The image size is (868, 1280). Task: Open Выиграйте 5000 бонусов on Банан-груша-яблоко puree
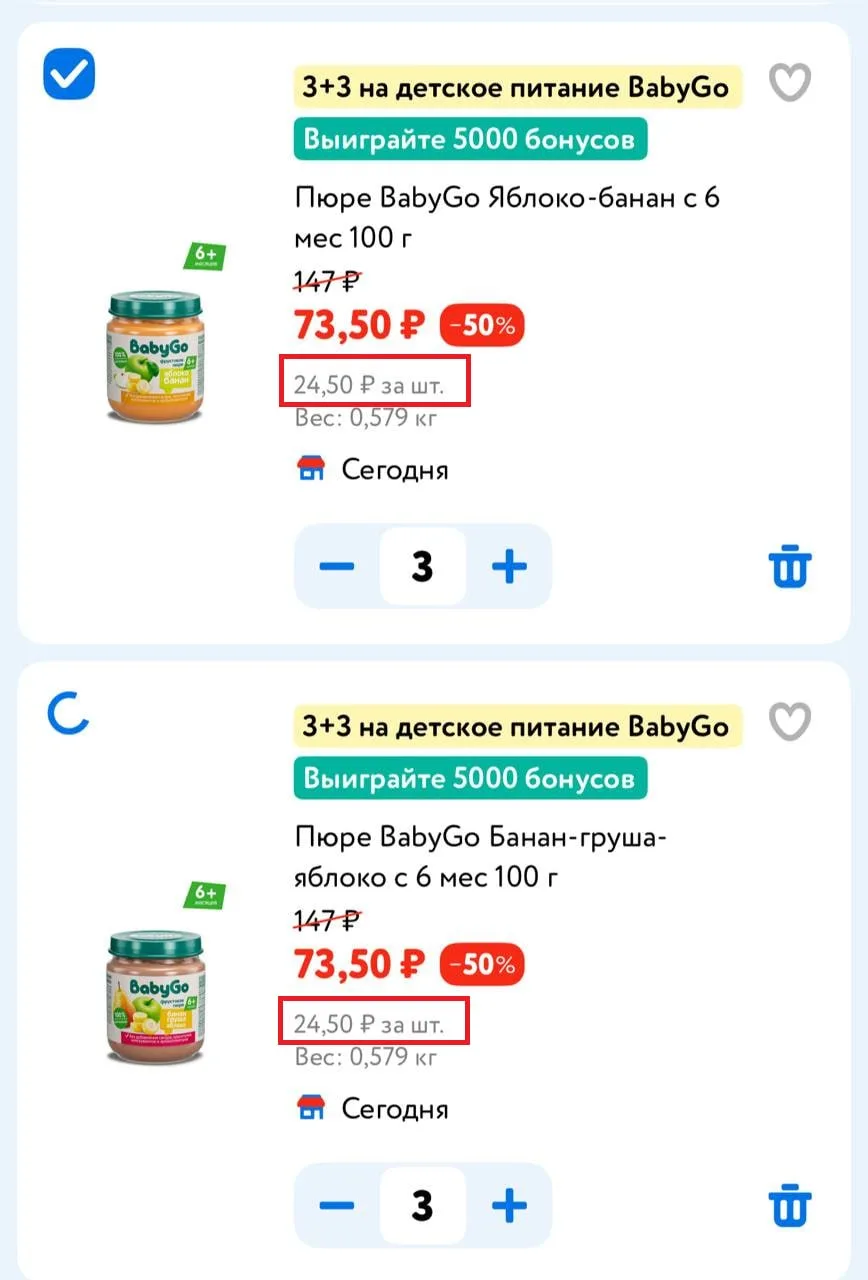[470, 778]
